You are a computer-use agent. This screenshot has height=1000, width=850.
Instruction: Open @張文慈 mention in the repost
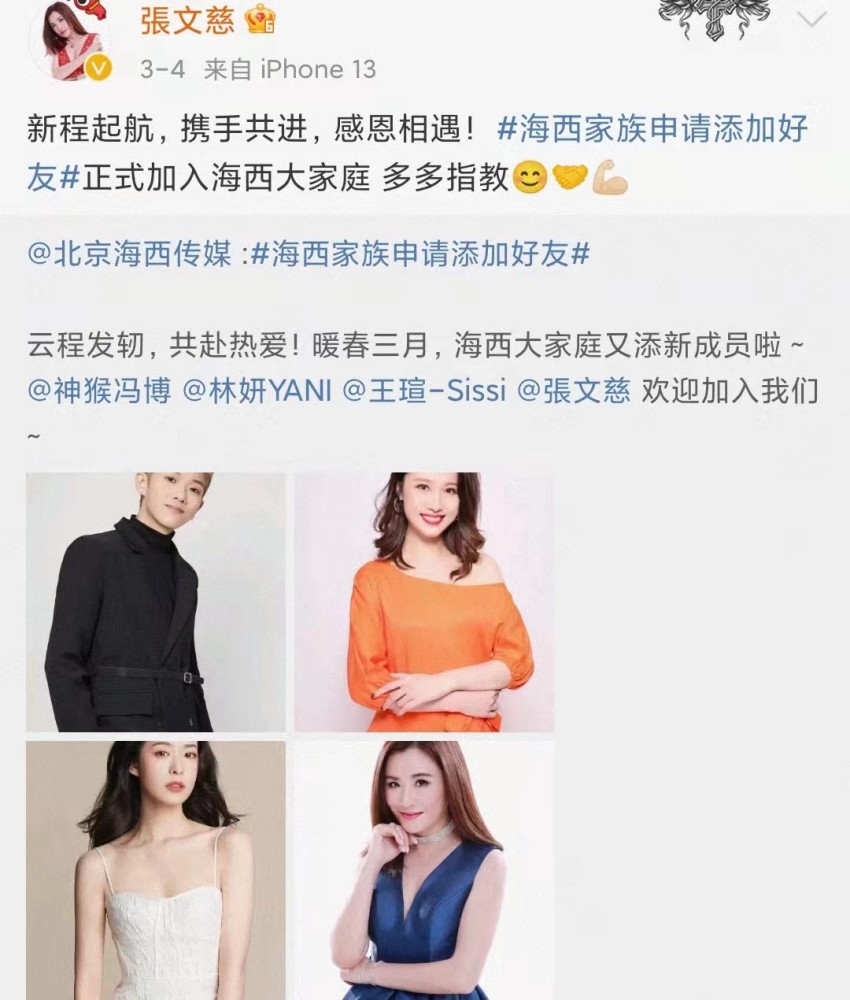point(575,391)
